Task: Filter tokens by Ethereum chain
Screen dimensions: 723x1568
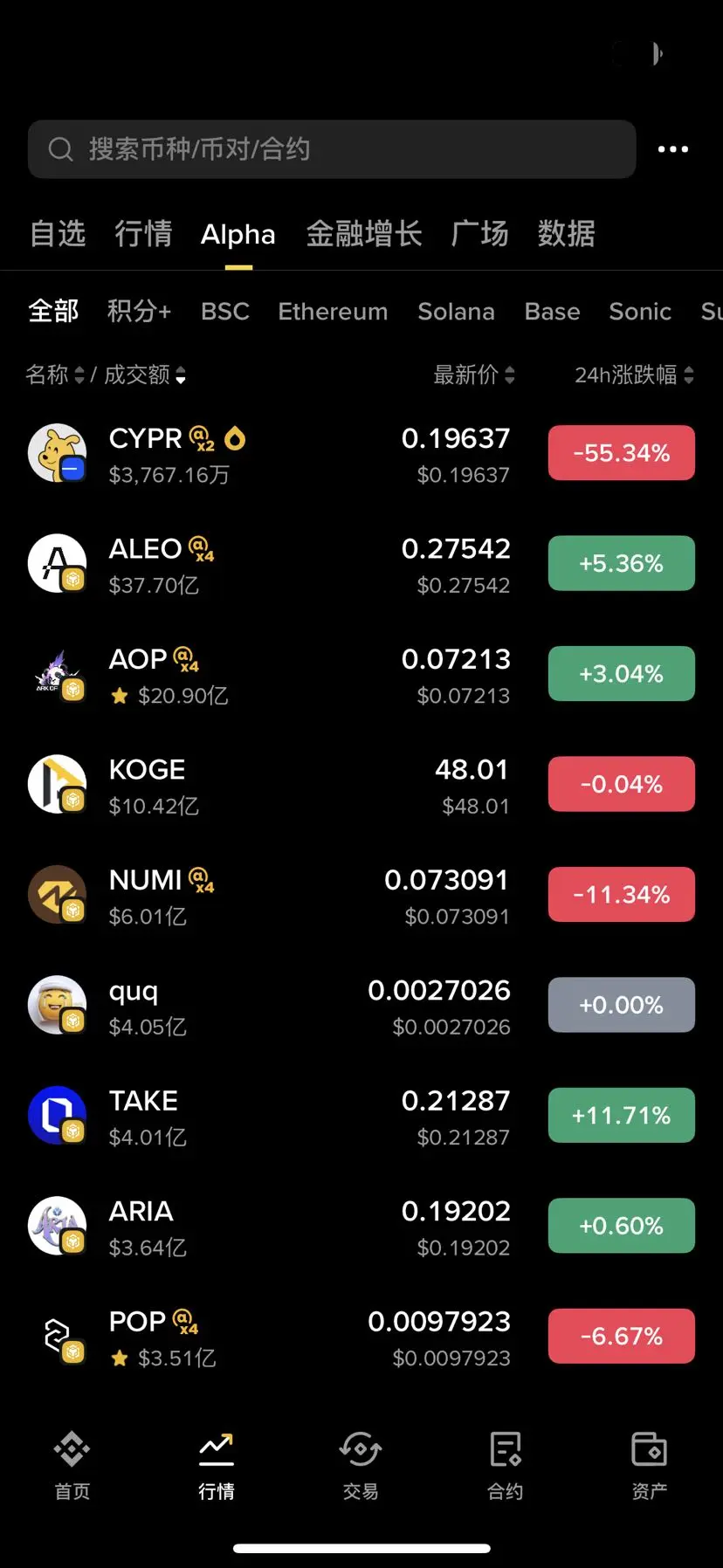Action: 333,312
